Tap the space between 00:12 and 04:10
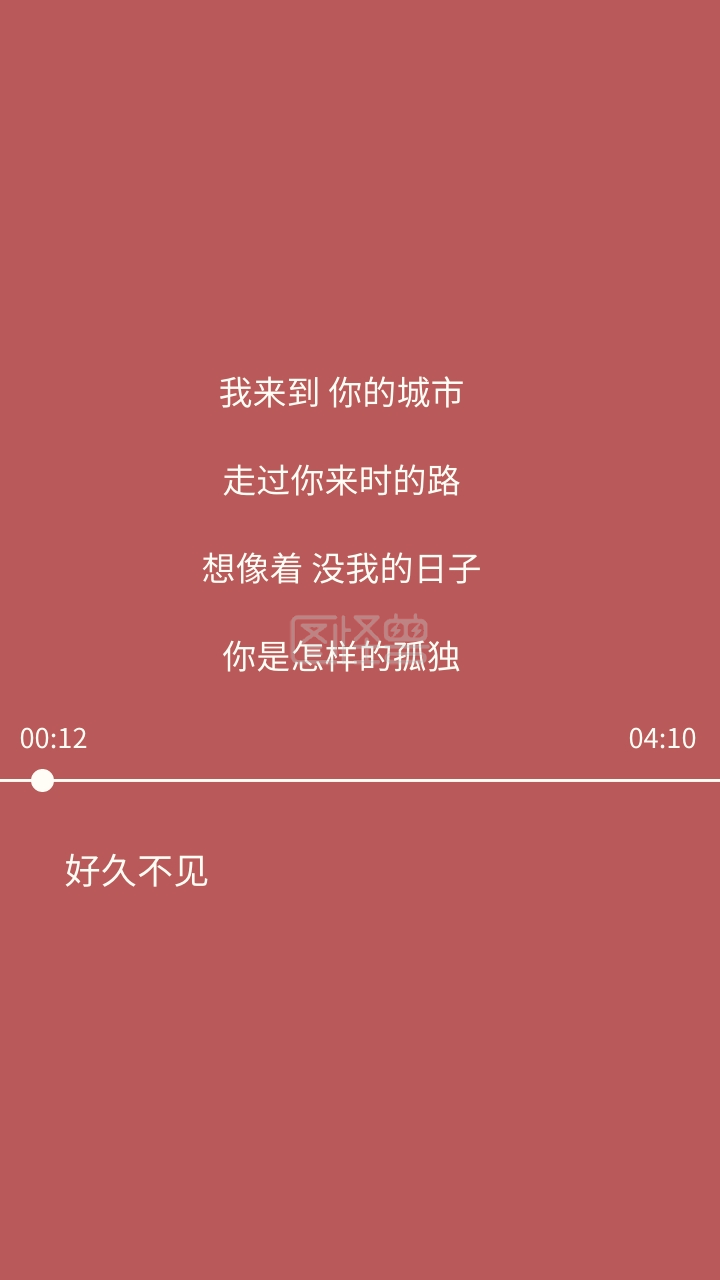The image size is (720, 1280). [x=360, y=739]
